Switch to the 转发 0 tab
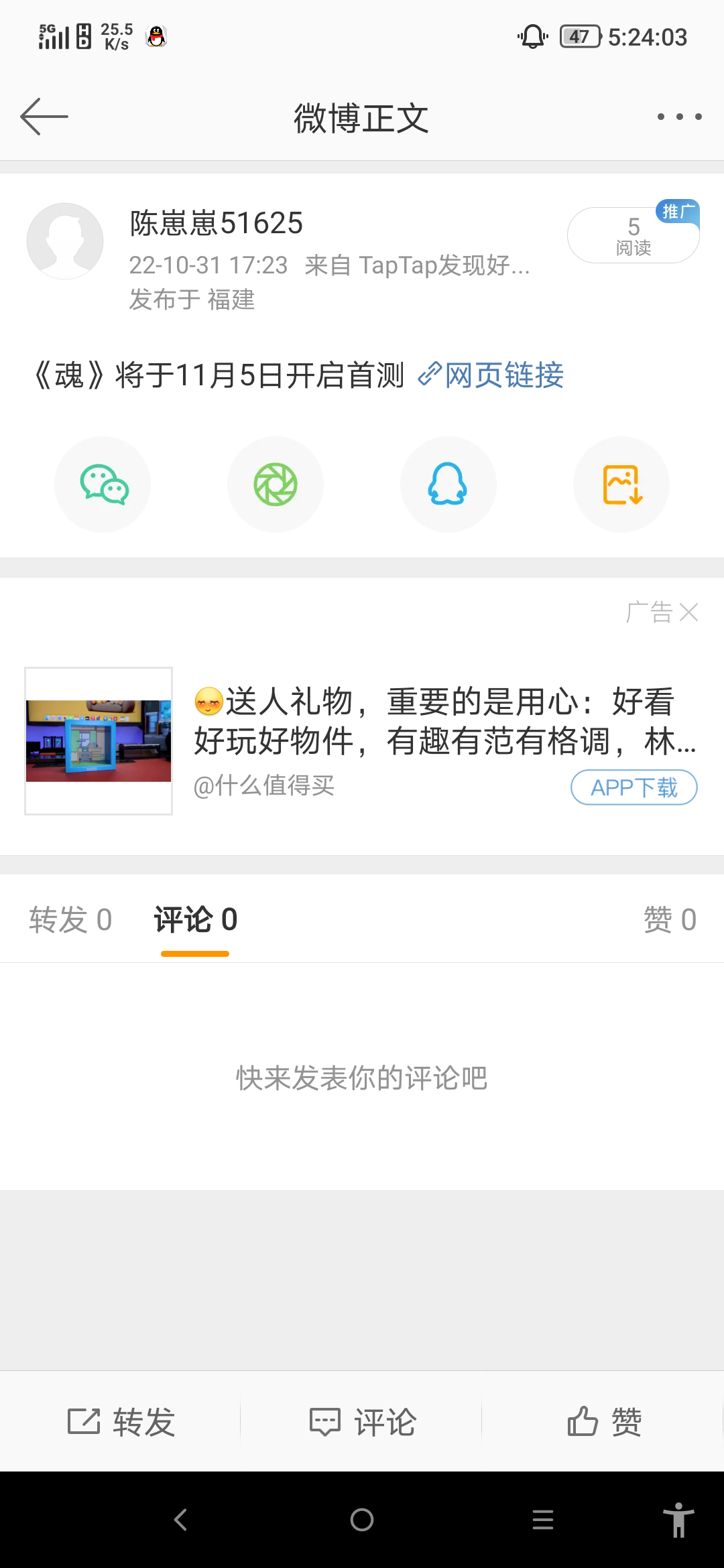Image resolution: width=724 pixels, height=1568 pixels. 70,919
